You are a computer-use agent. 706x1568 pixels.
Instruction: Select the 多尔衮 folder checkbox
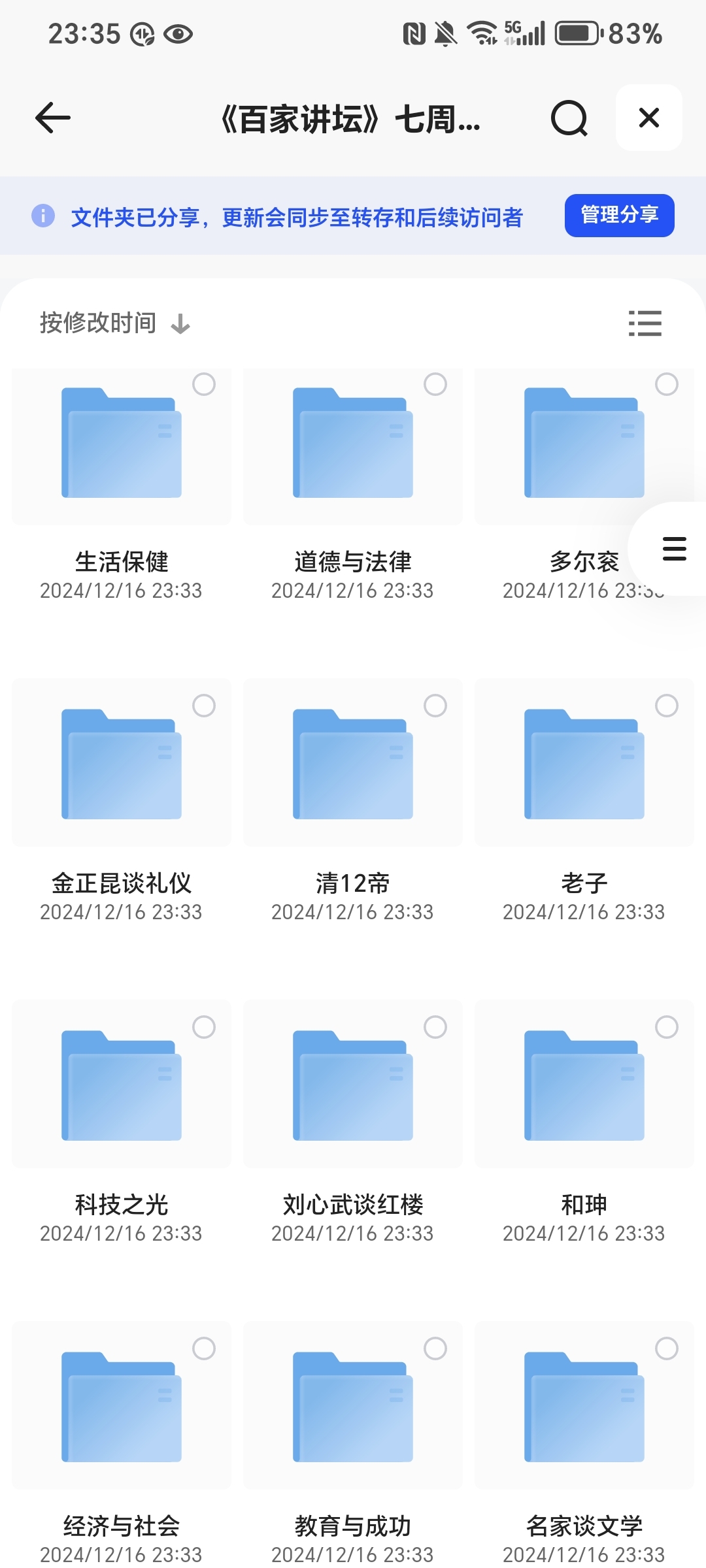[x=666, y=384]
